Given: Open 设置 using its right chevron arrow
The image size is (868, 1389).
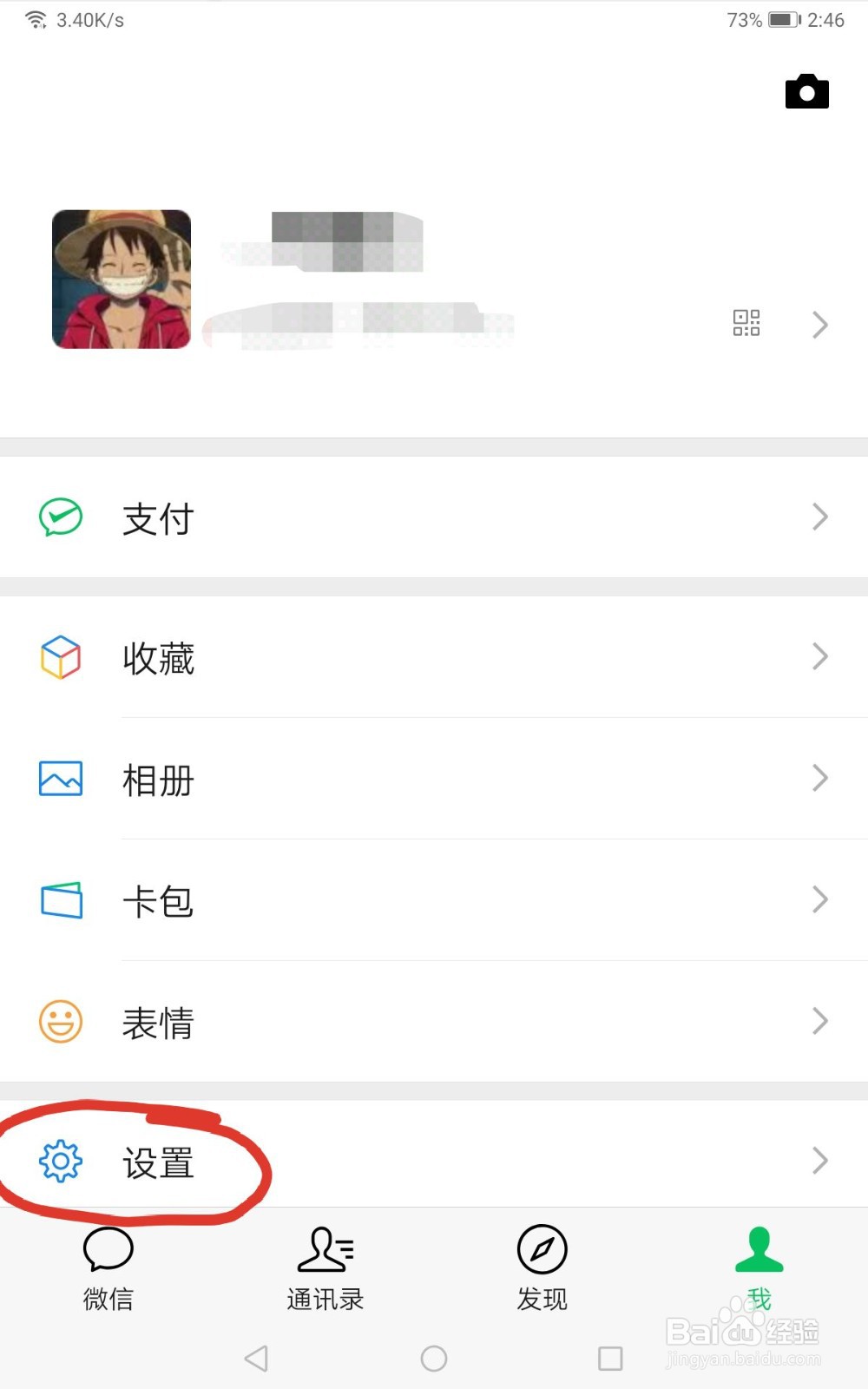Looking at the screenshot, I should pyautogui.click(x=819, y=1160).
